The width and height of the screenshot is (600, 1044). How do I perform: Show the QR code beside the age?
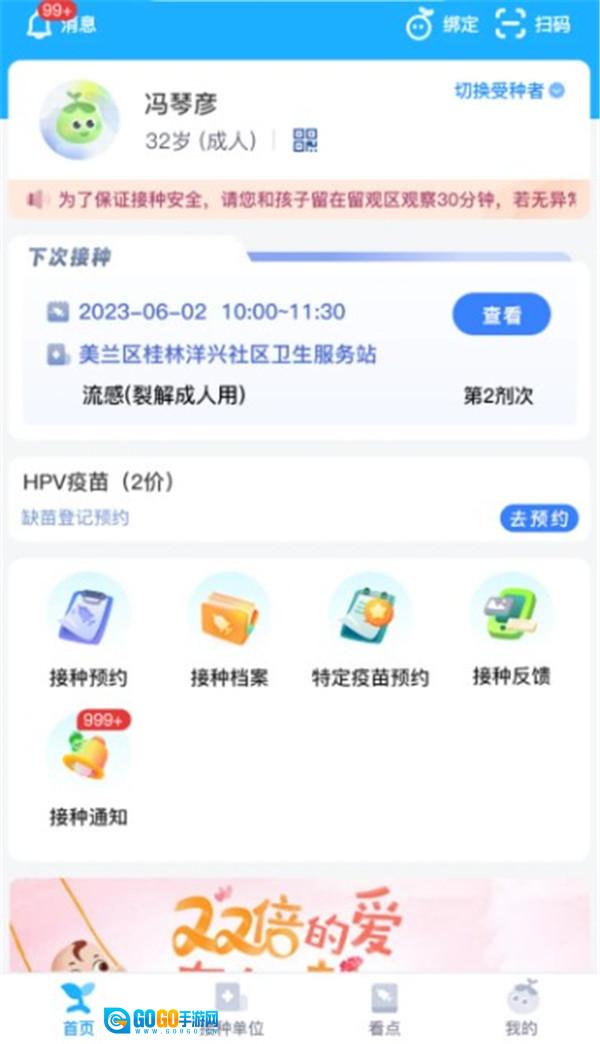tap(305, 140)
